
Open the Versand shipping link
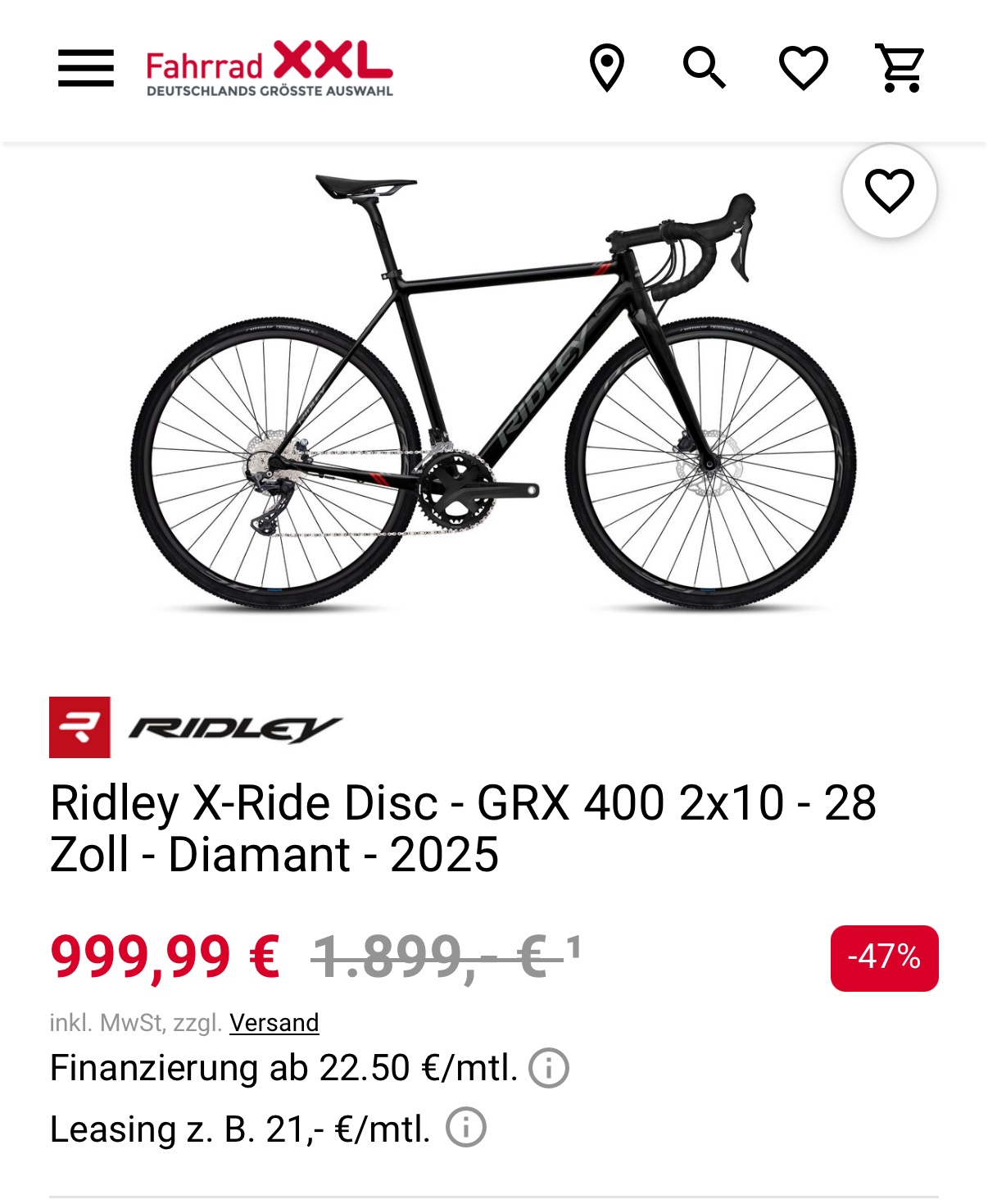(x=274, y=1023)
